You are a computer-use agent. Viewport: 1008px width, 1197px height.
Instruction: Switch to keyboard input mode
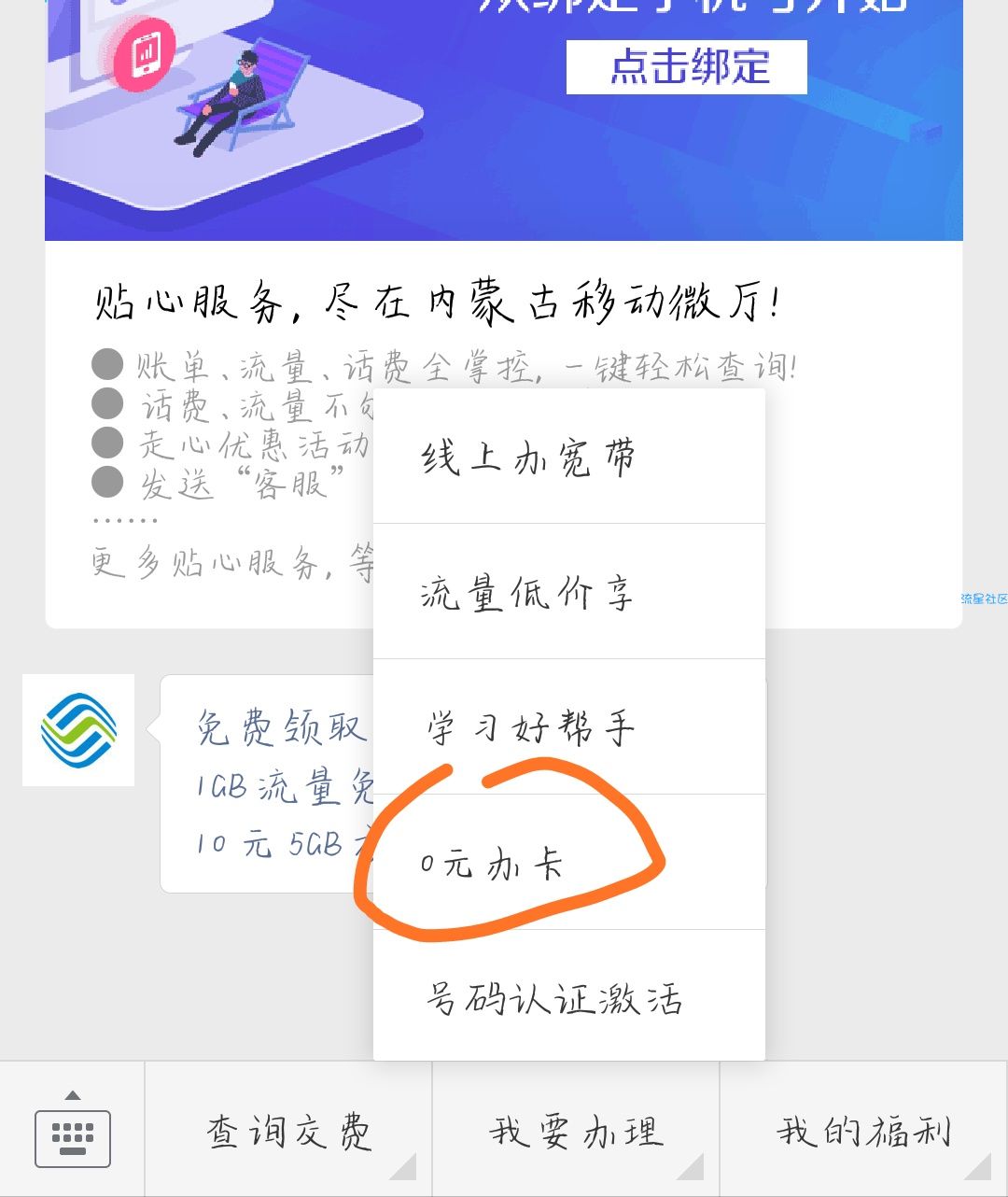[73, 1132]
